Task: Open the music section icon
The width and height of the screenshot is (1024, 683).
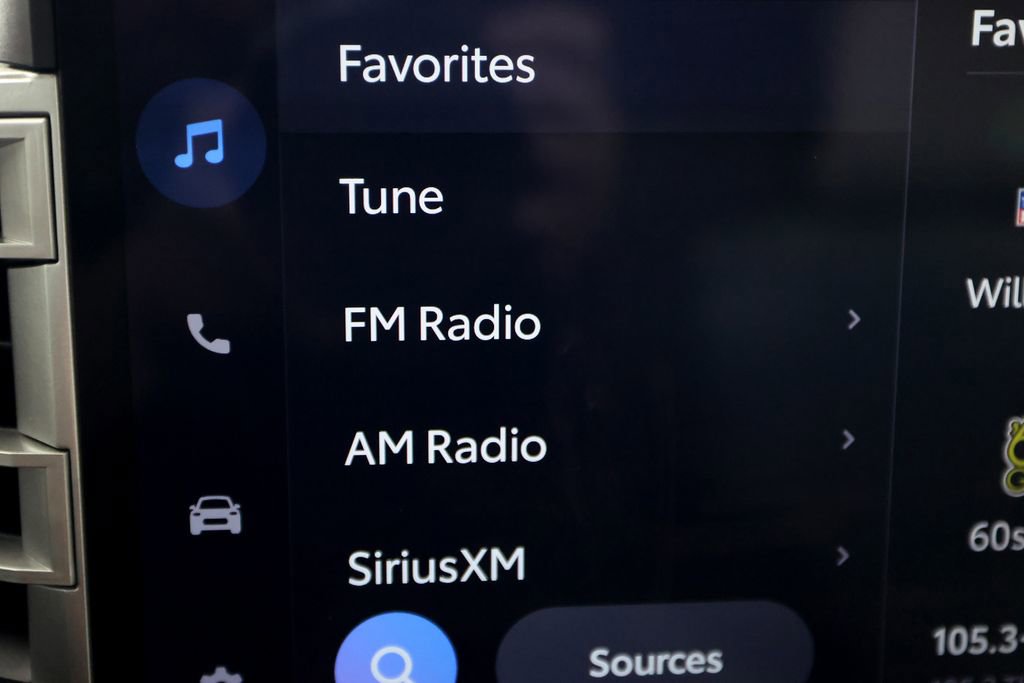Action: point(200,144)
